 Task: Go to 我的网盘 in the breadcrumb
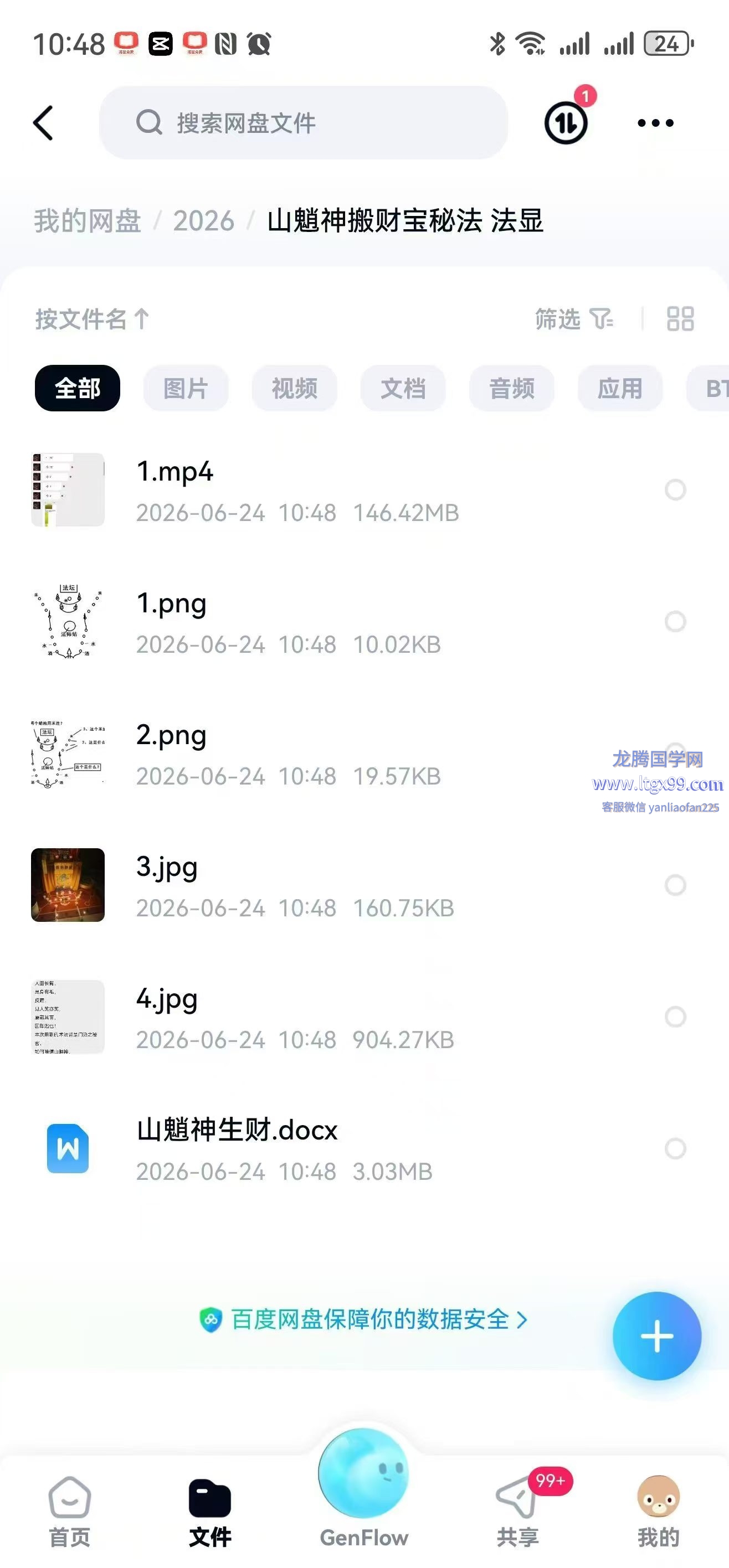[87, 220]
